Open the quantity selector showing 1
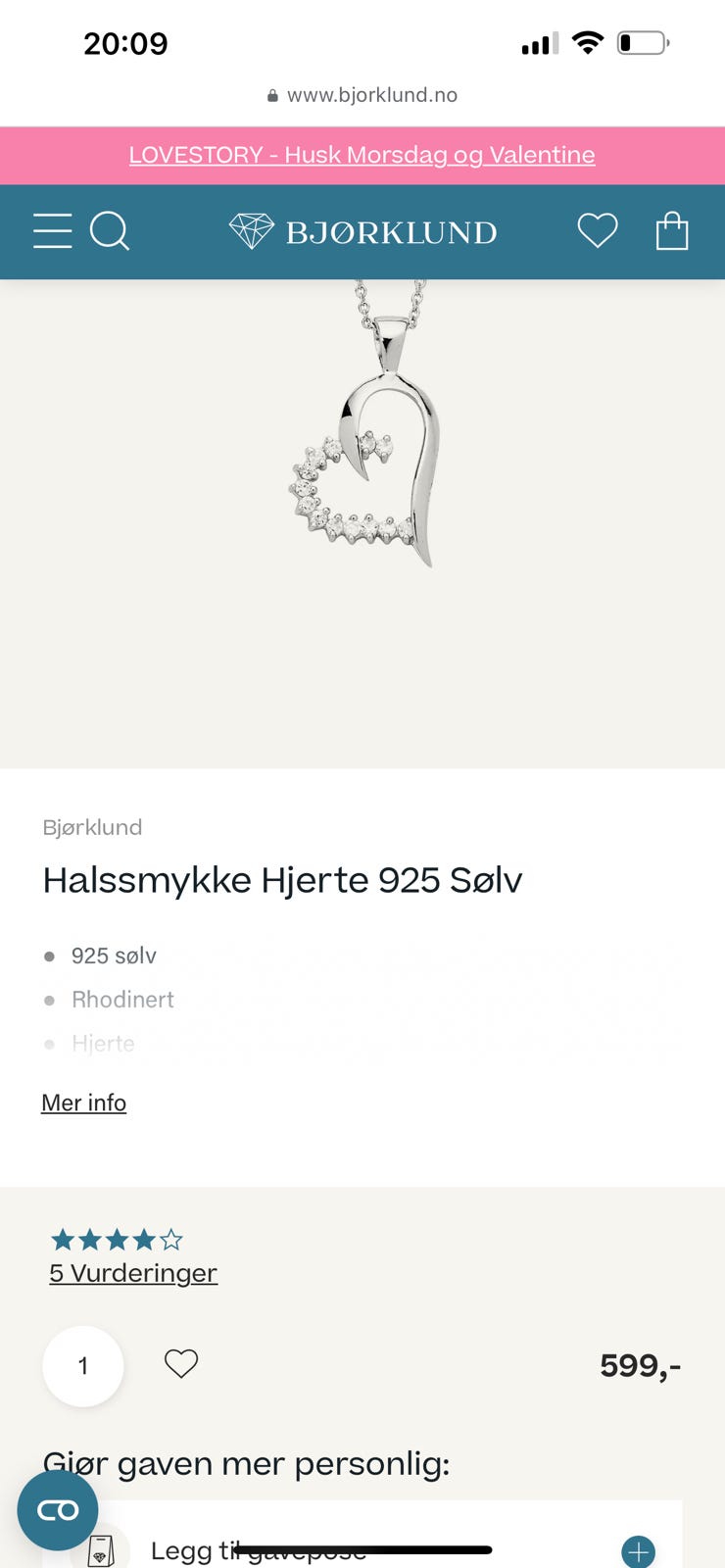This screenshot has height=1568, width=725. pos(83,1365)
